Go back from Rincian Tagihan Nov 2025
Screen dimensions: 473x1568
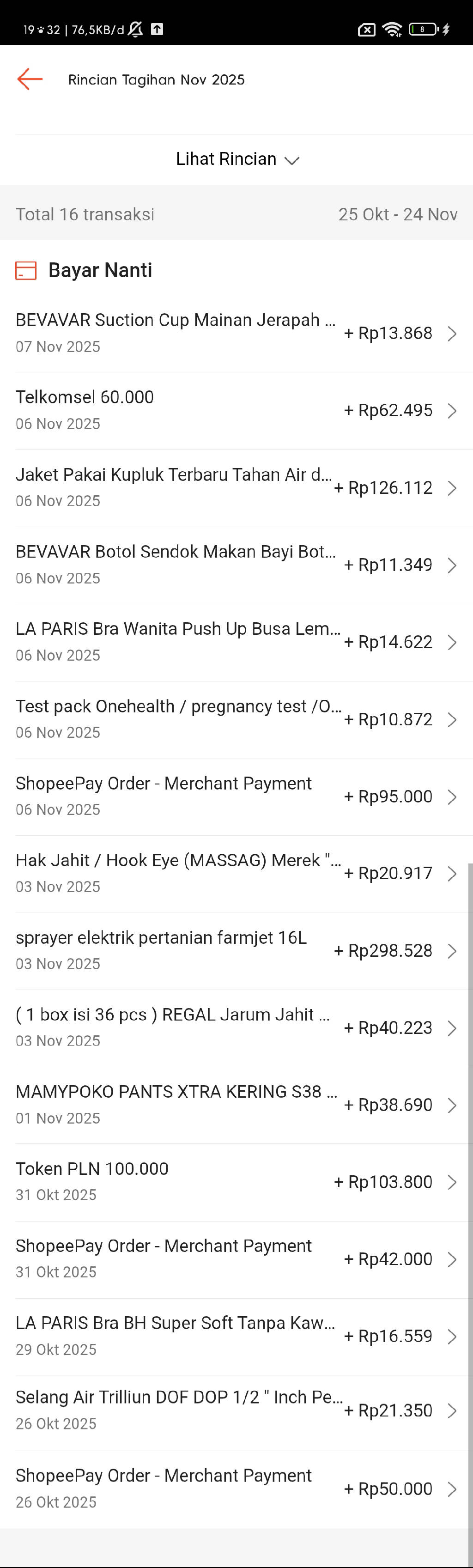tap(30, 79)
